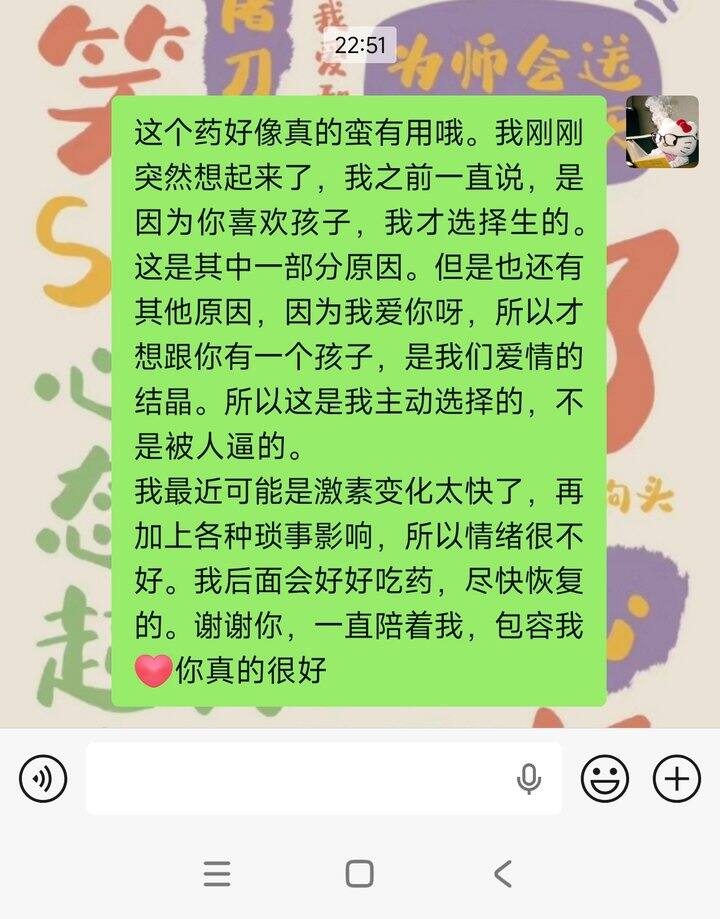Screen dimensions: 720x919
Task: Open the emoji sticker panel
Action: coord(605,779)
